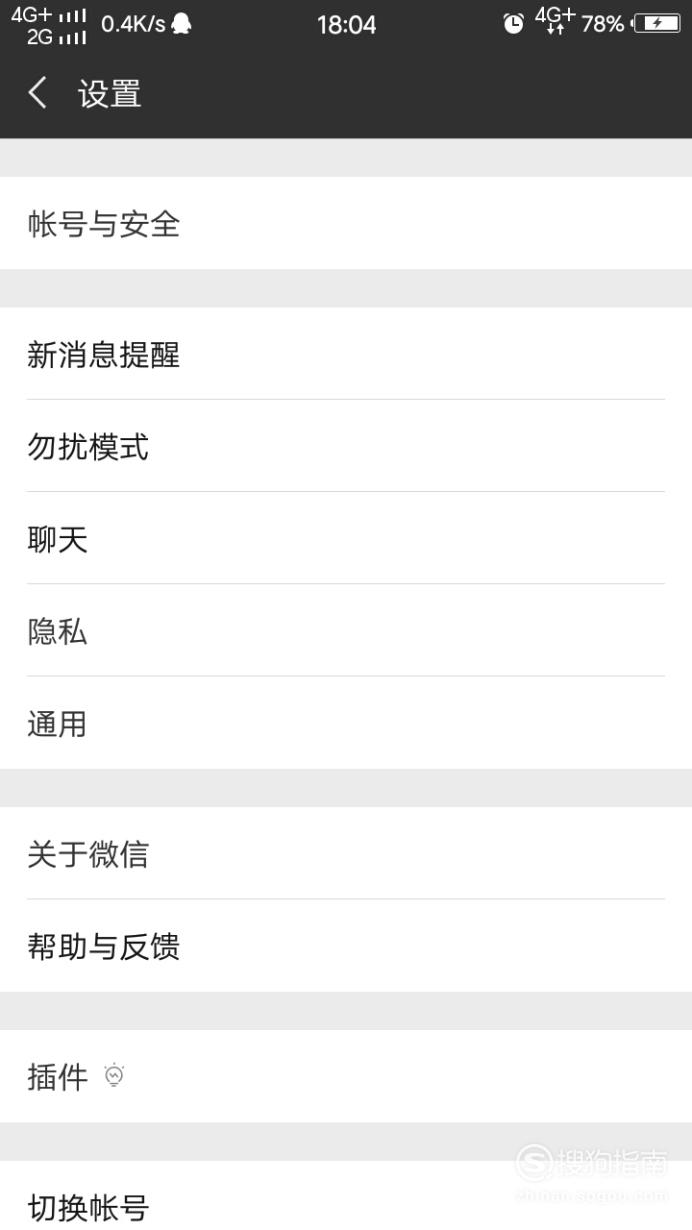Open the 插件 row
The width and height of the screenshot is (692, 1230).
coord(346,1076)
